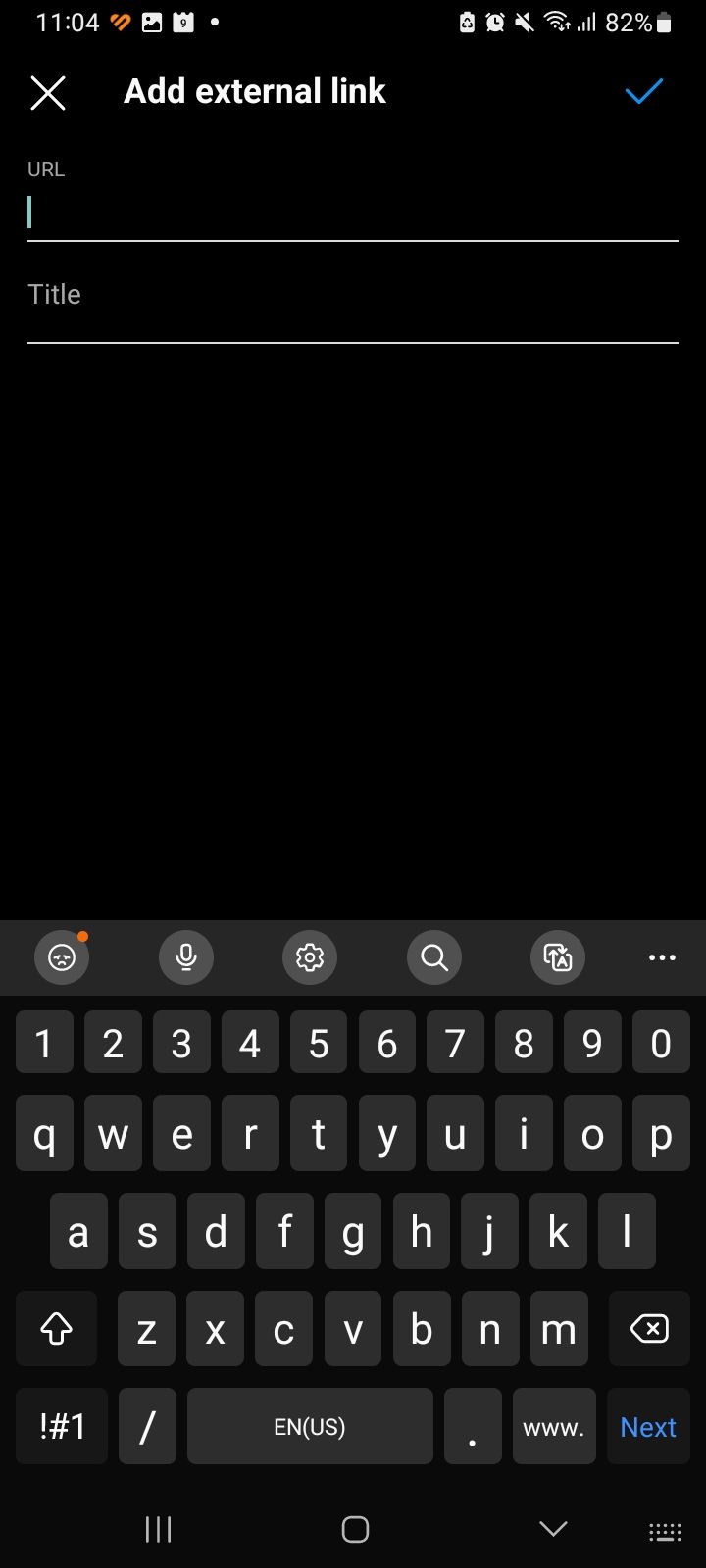Hit the Next key on keyboard
The width and height of the screenshot is (706, 1568).
point(648,1427)
